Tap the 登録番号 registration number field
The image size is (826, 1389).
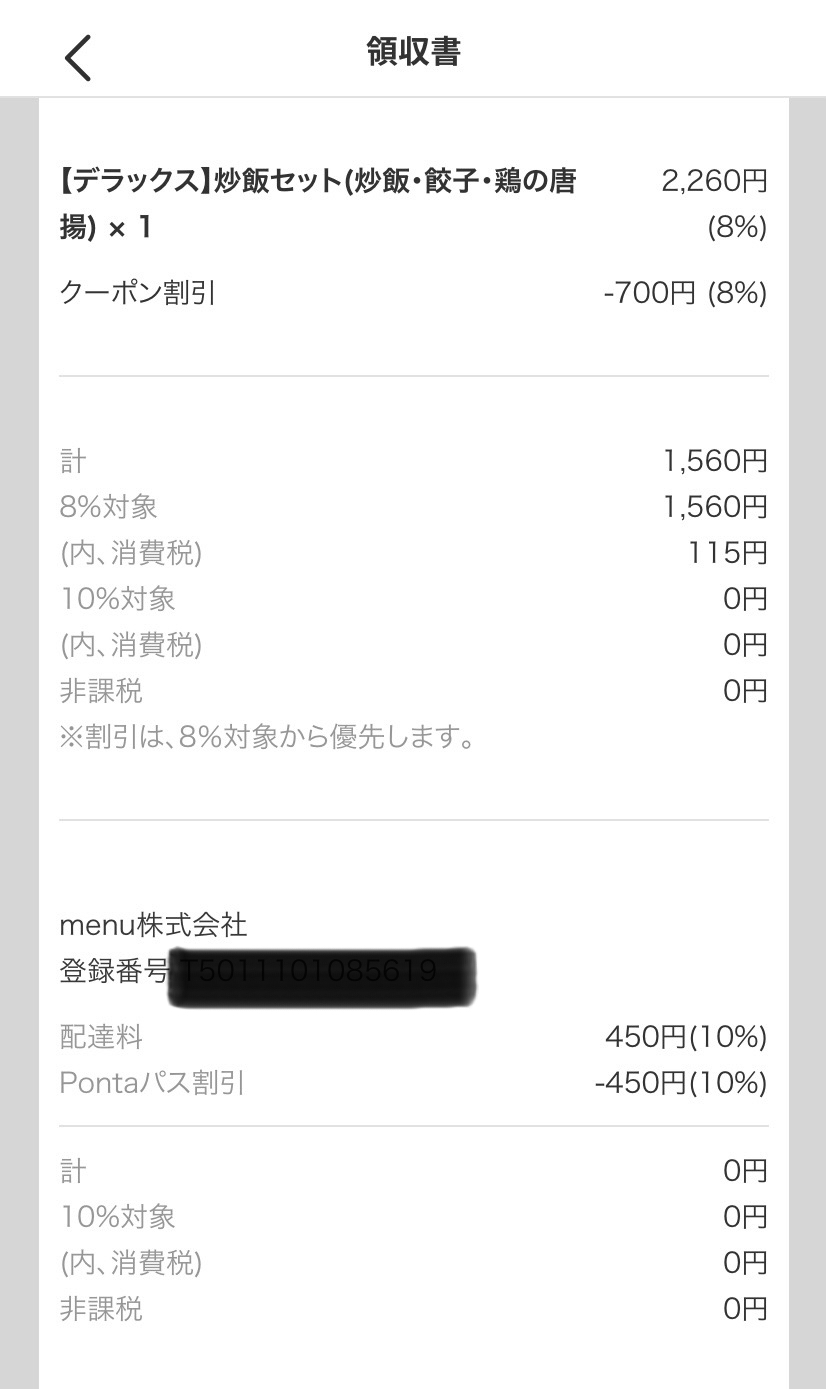[114, 971]
